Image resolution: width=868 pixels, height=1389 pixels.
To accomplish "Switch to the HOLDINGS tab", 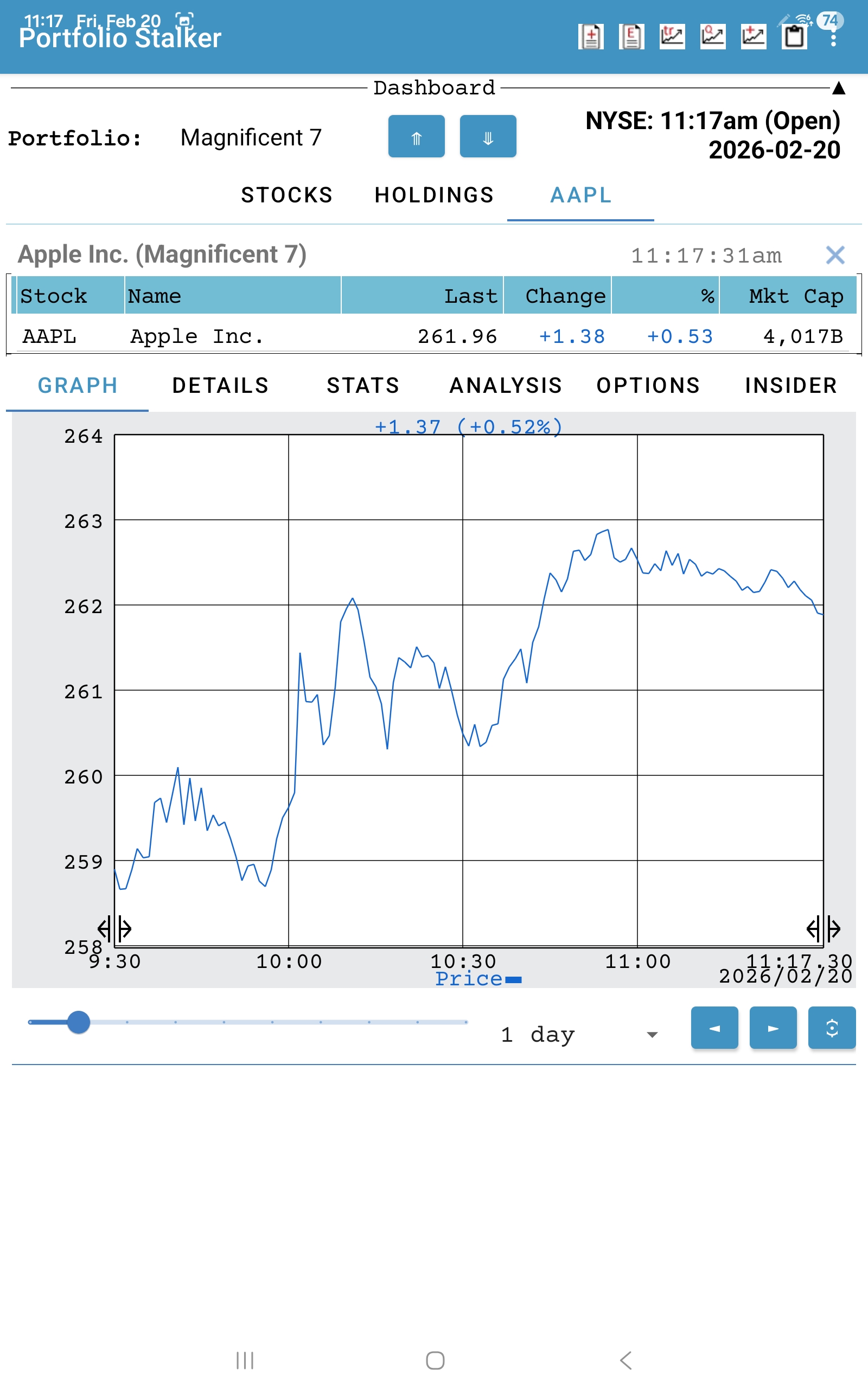I will click(434, 195).
